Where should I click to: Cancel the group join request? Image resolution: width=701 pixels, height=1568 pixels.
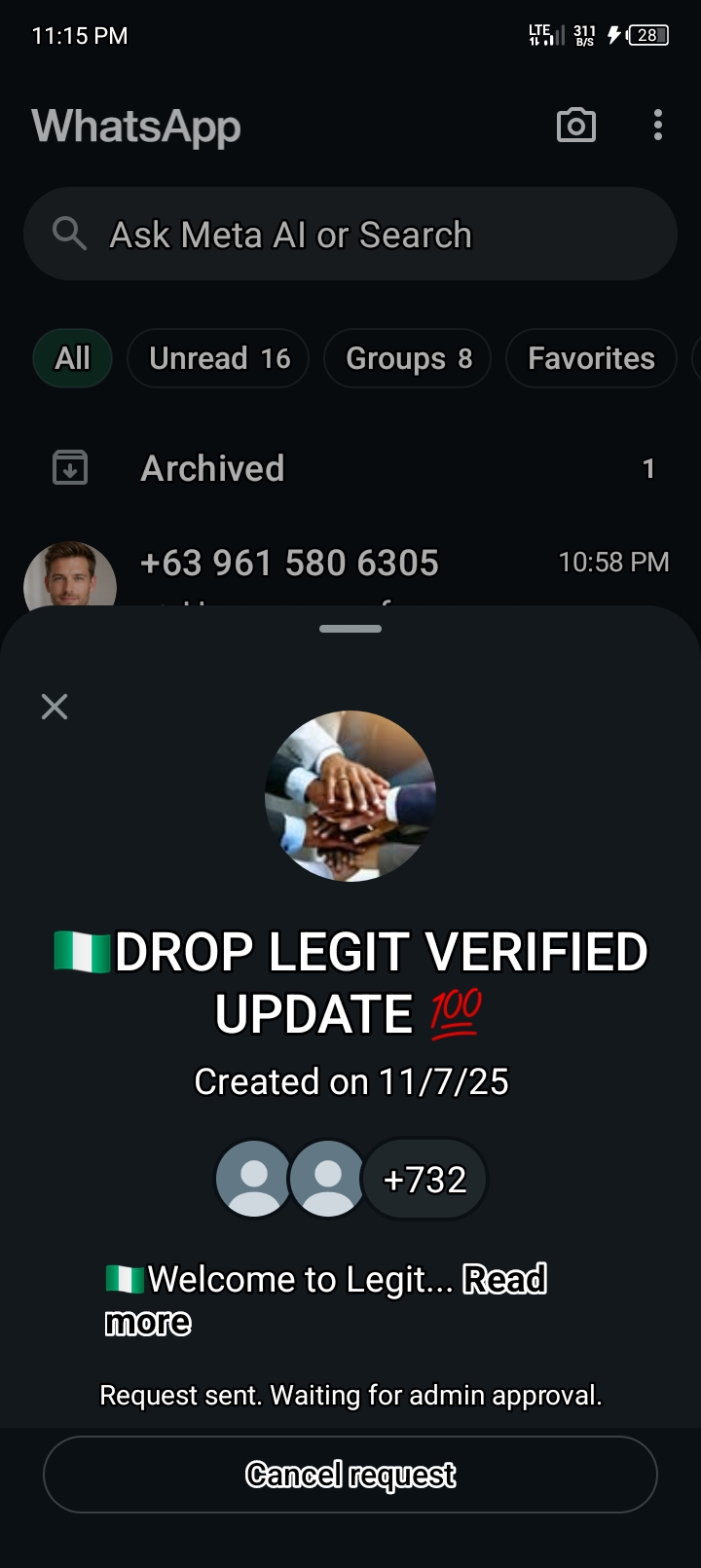(350, 1475)
